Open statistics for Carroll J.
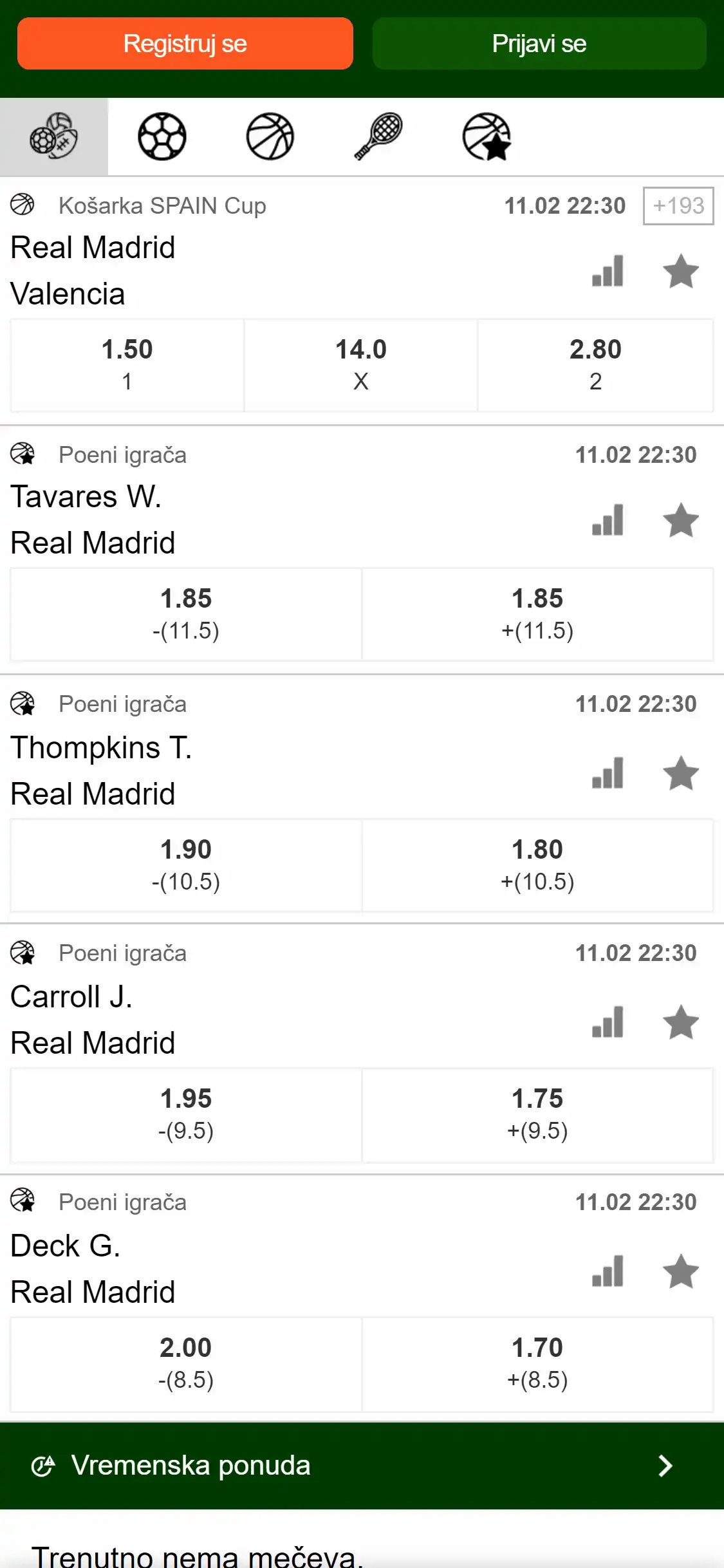The width and height of the screenshot is (724, 1568). (x=608, y=1022)
